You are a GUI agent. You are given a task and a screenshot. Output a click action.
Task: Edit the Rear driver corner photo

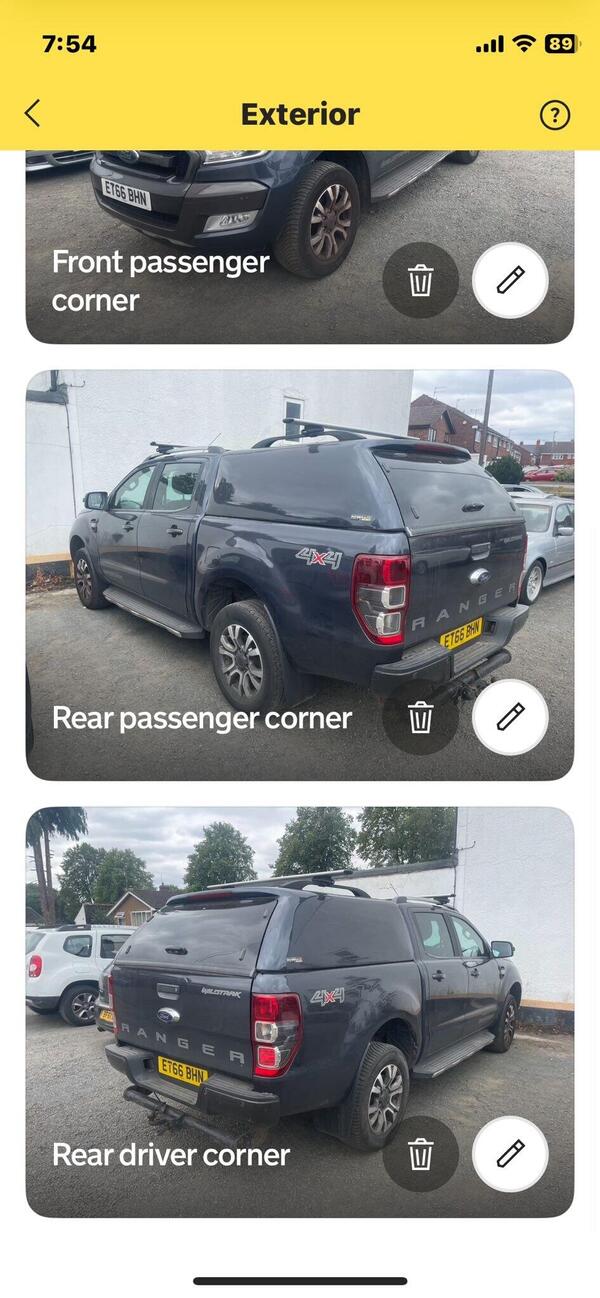click(510, 1154)
